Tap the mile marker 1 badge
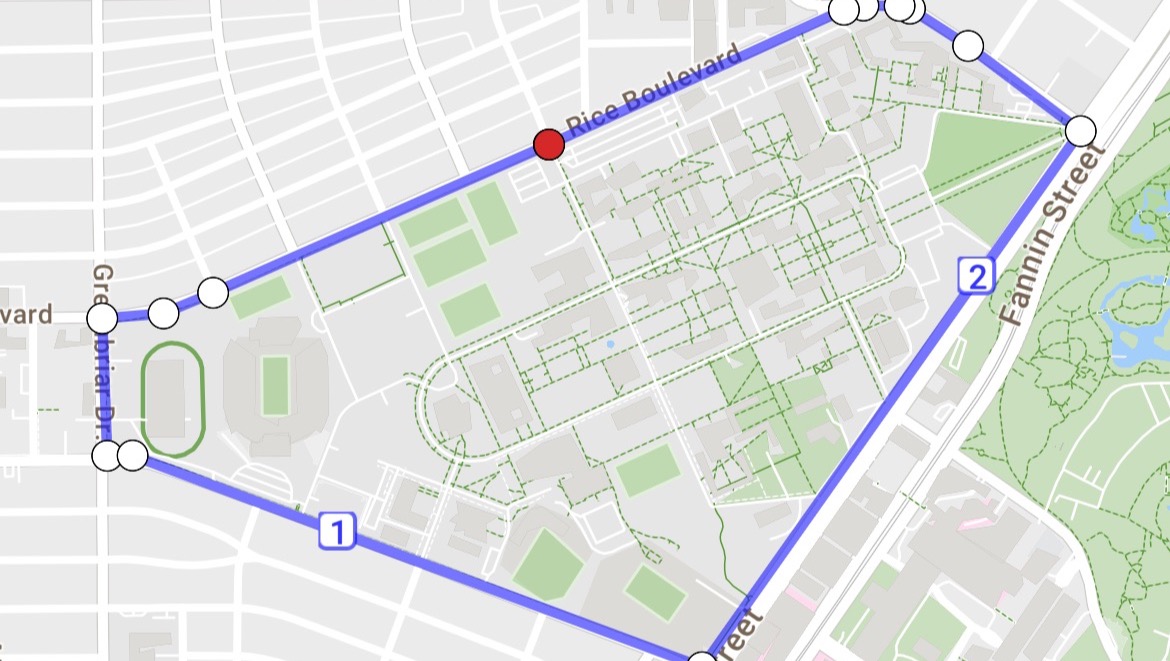1170x661 pixels. 338,531
